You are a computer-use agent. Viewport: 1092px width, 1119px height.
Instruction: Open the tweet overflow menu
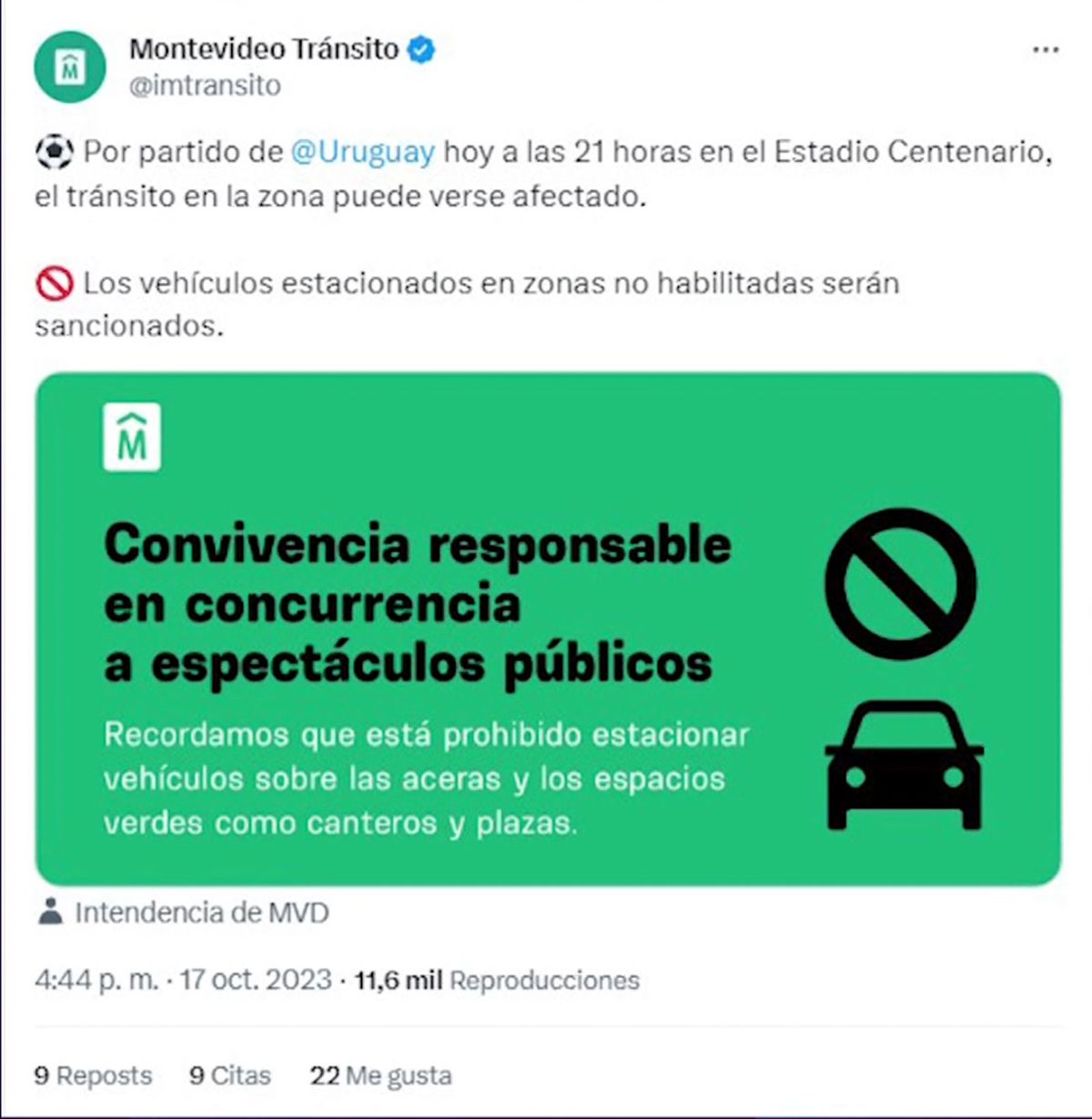1046,50
